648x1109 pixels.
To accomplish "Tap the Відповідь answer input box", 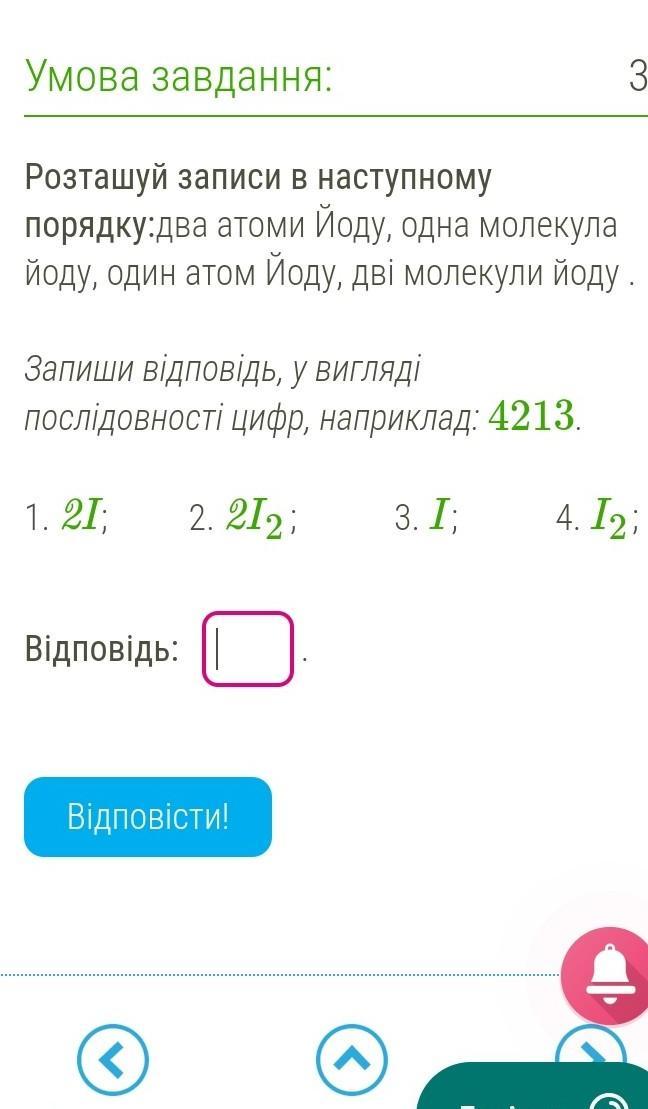I will click(248, 648).
